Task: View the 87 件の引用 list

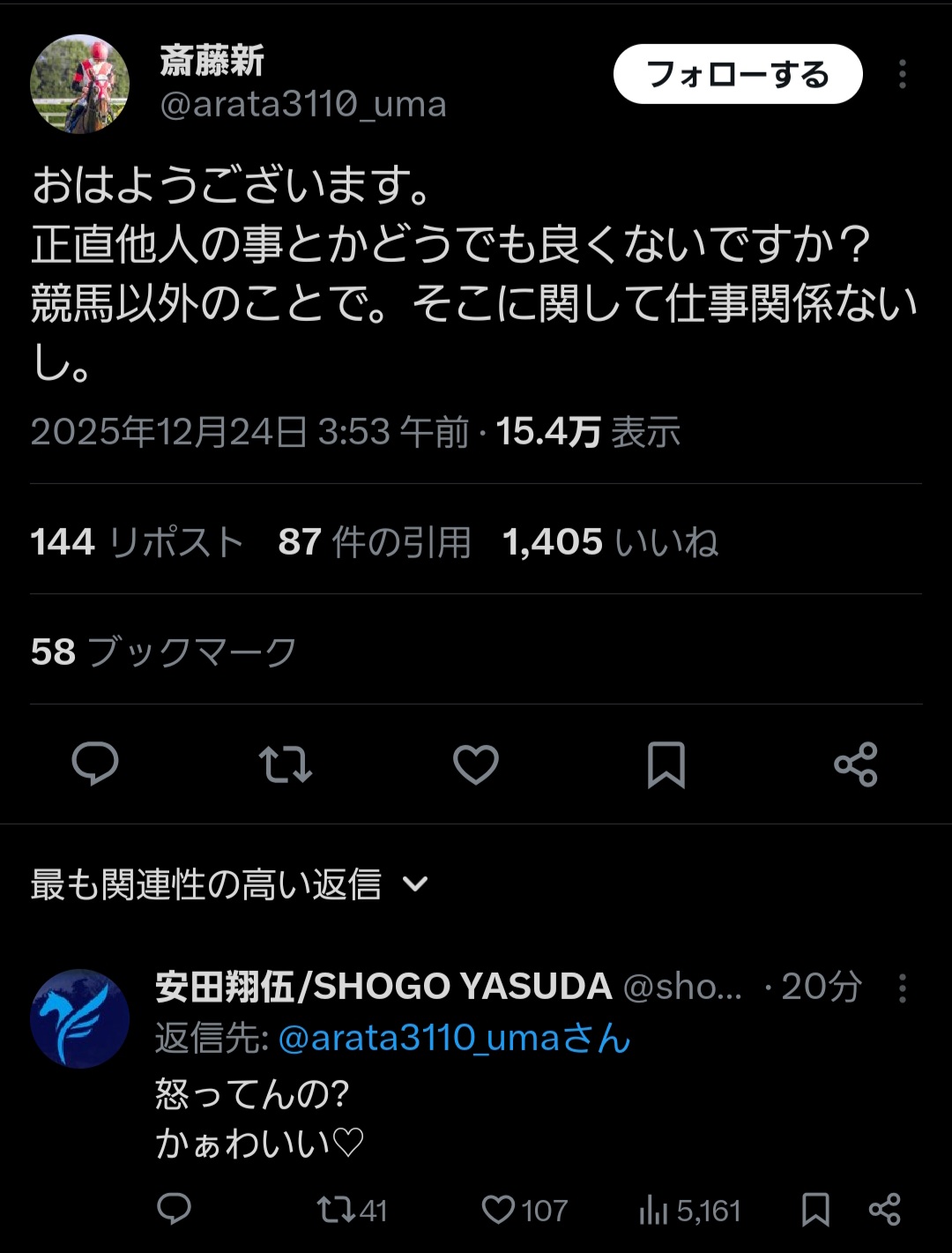Action: tap(375, 542)
